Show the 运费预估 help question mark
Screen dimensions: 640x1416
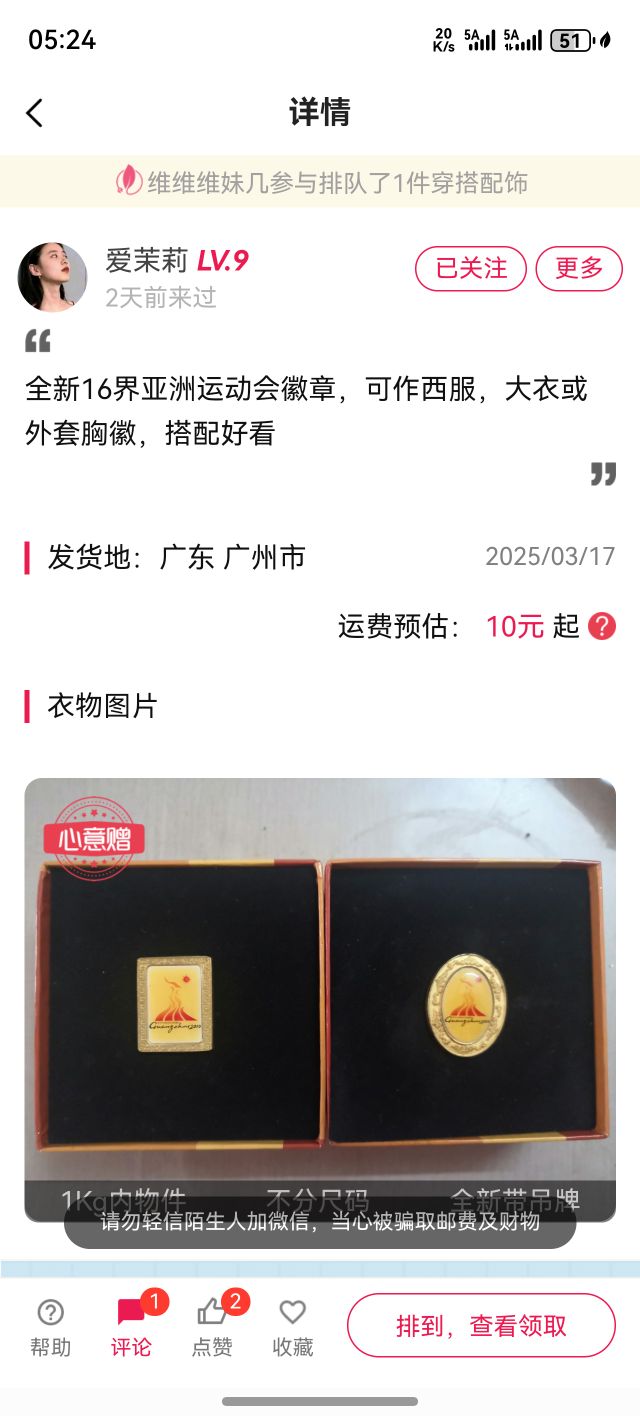(x=601, y=627)
